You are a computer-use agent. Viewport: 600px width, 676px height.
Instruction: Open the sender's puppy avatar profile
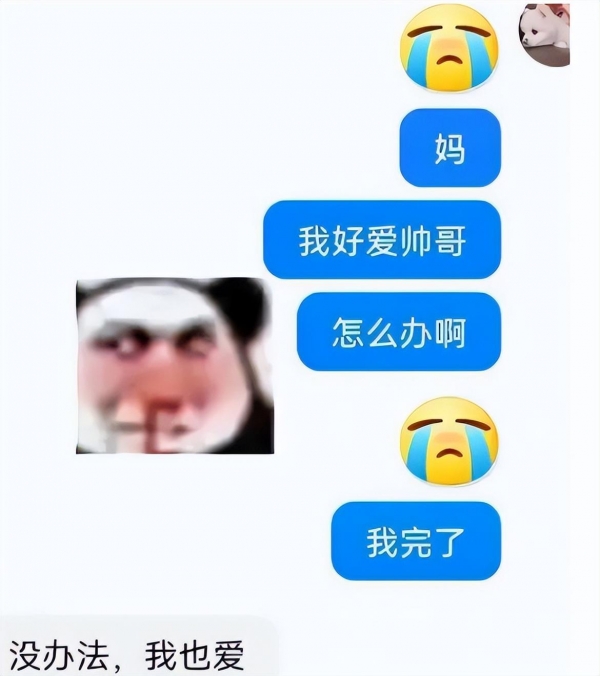(x=546, y=34)
